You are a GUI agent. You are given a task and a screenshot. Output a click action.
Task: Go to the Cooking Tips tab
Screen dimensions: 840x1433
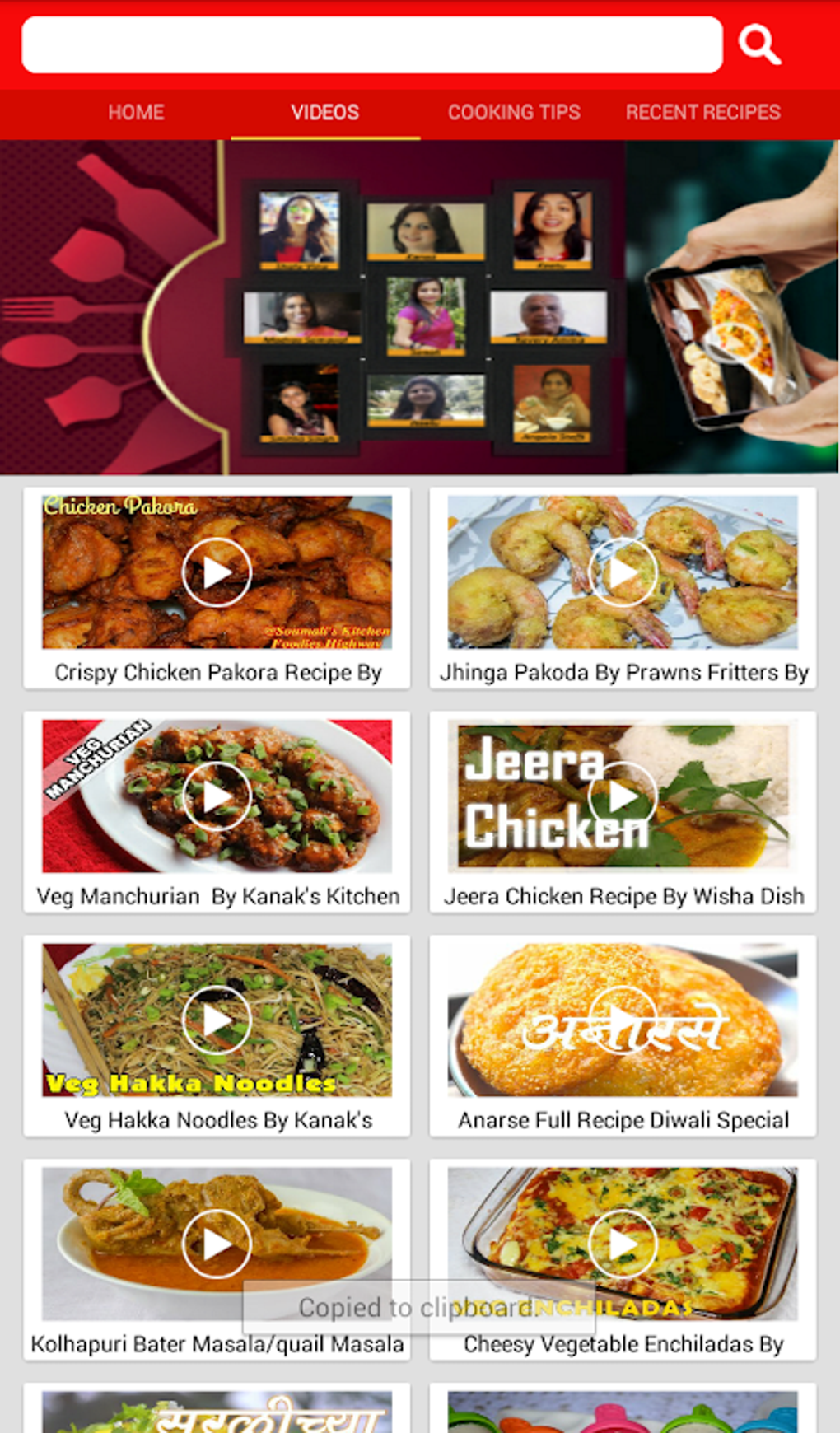point(514,113)
